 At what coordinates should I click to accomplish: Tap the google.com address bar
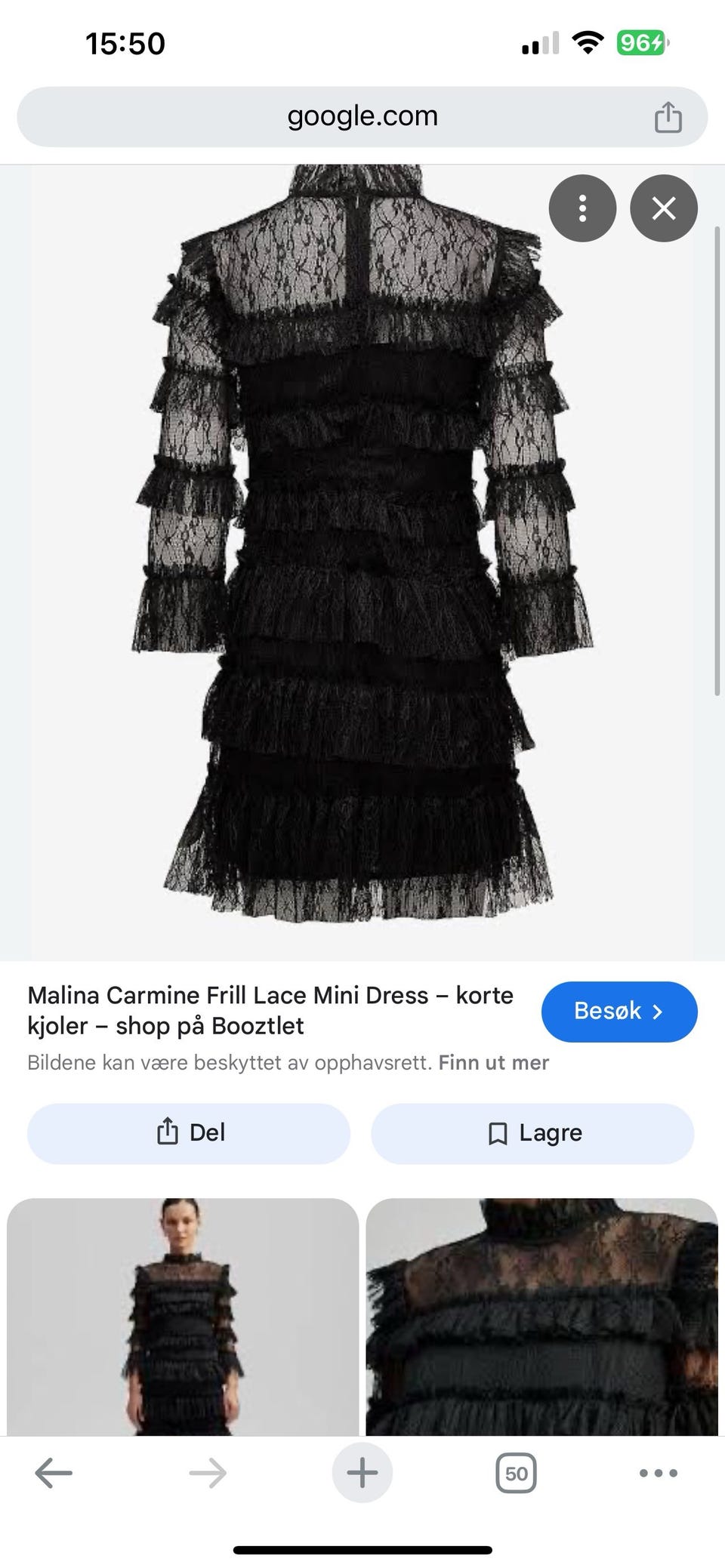click(362, 116)
